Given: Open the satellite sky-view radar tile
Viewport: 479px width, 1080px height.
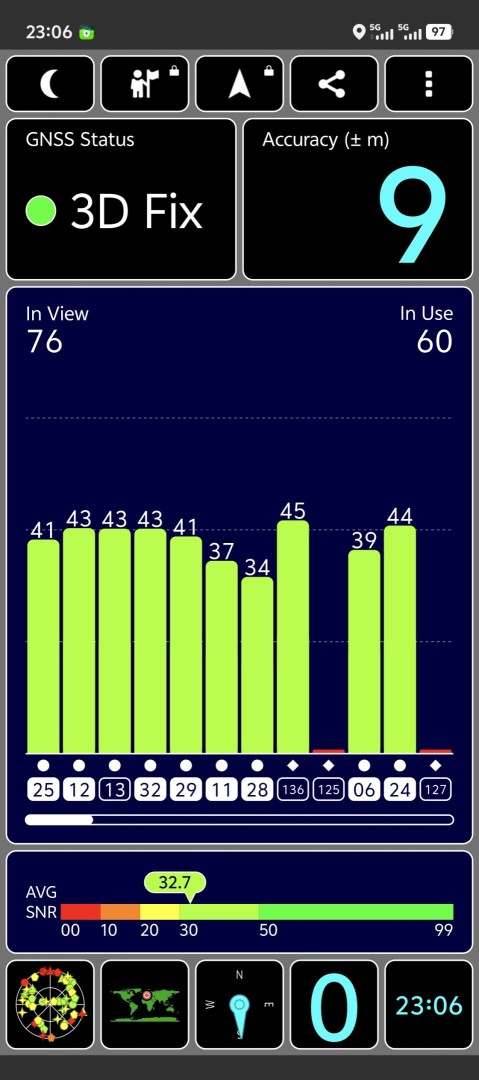Looking at the screenshot, I should click(50, 1004).
